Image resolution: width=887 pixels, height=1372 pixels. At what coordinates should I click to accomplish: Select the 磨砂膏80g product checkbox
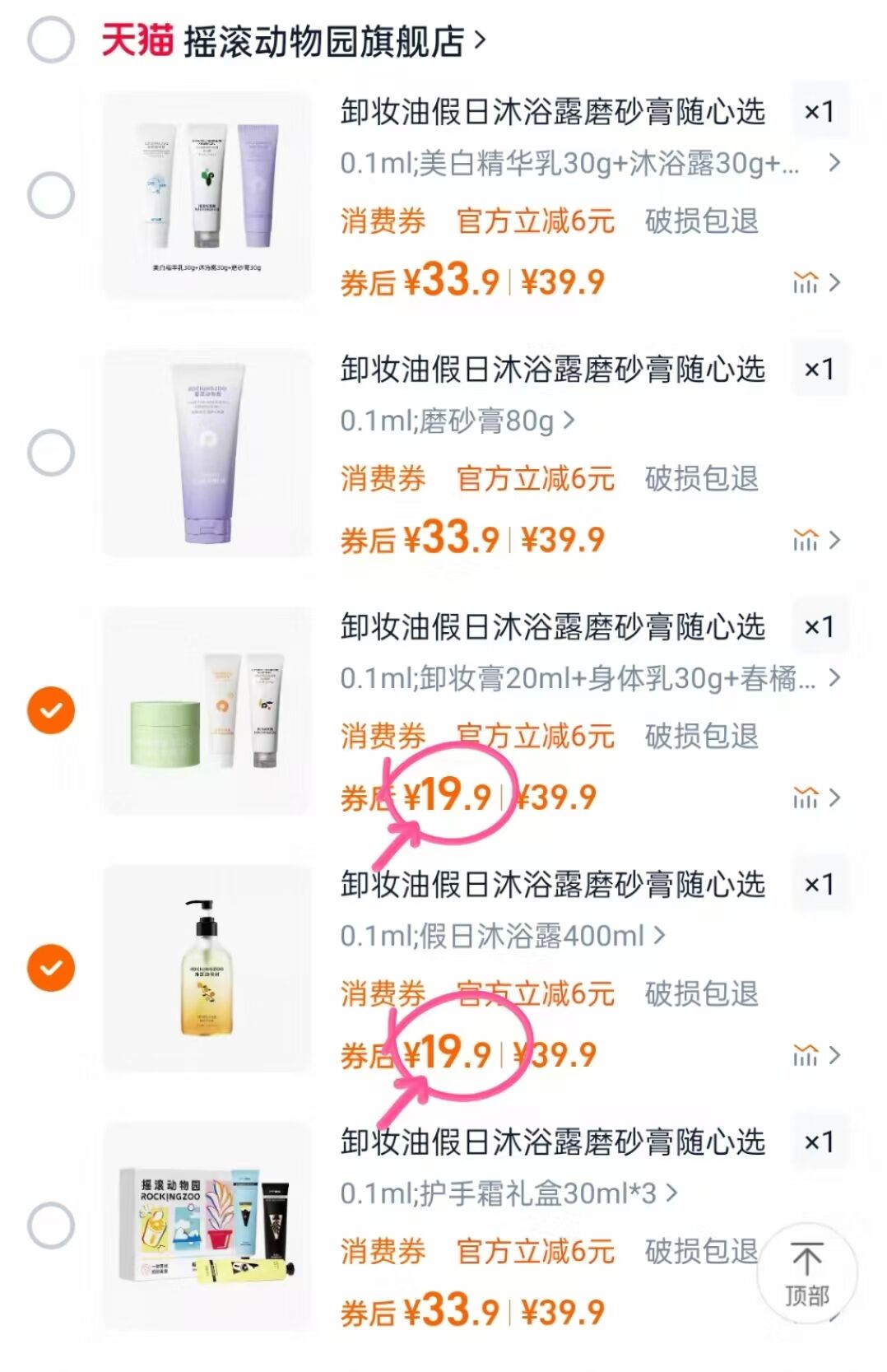click(x=53, y=451)
